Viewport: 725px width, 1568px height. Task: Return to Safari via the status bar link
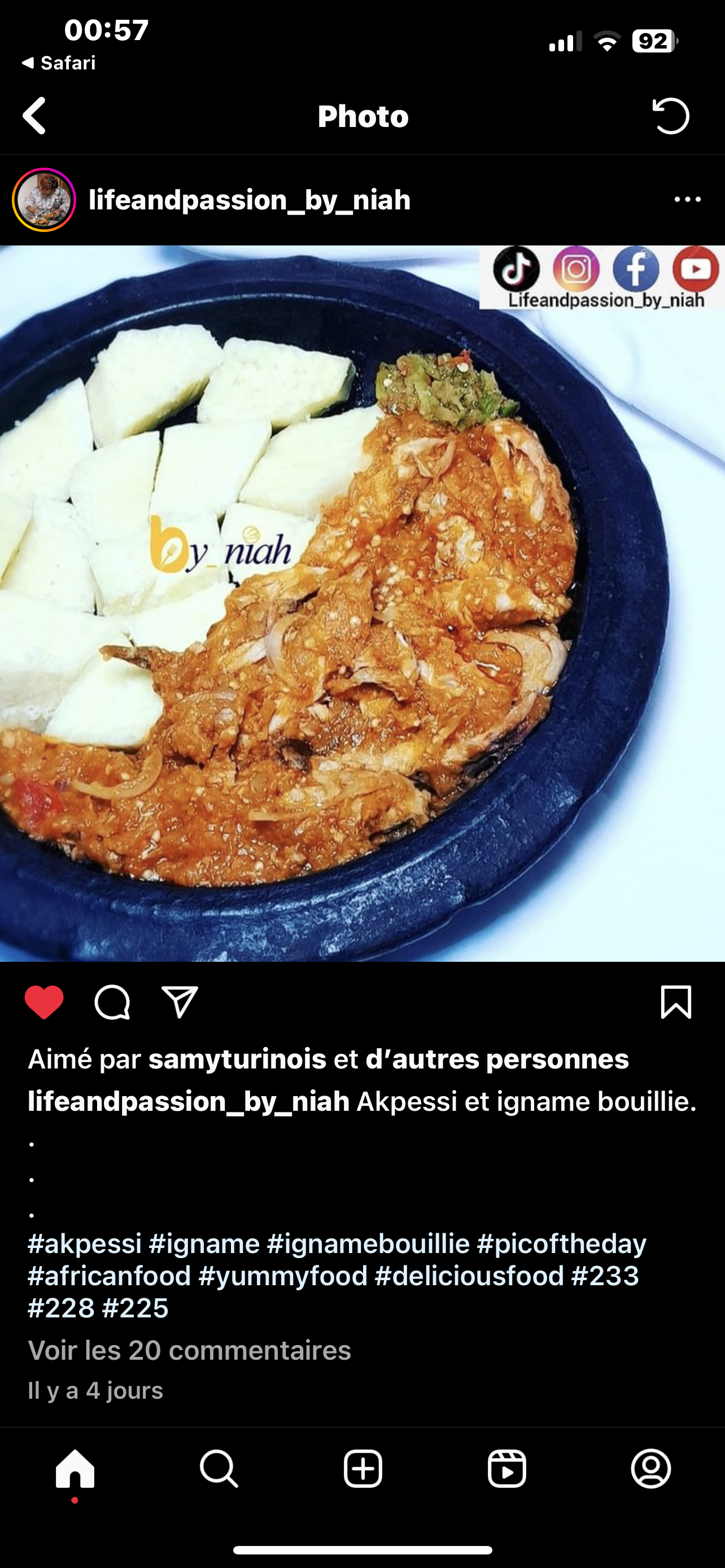click(x=59, y=63)
